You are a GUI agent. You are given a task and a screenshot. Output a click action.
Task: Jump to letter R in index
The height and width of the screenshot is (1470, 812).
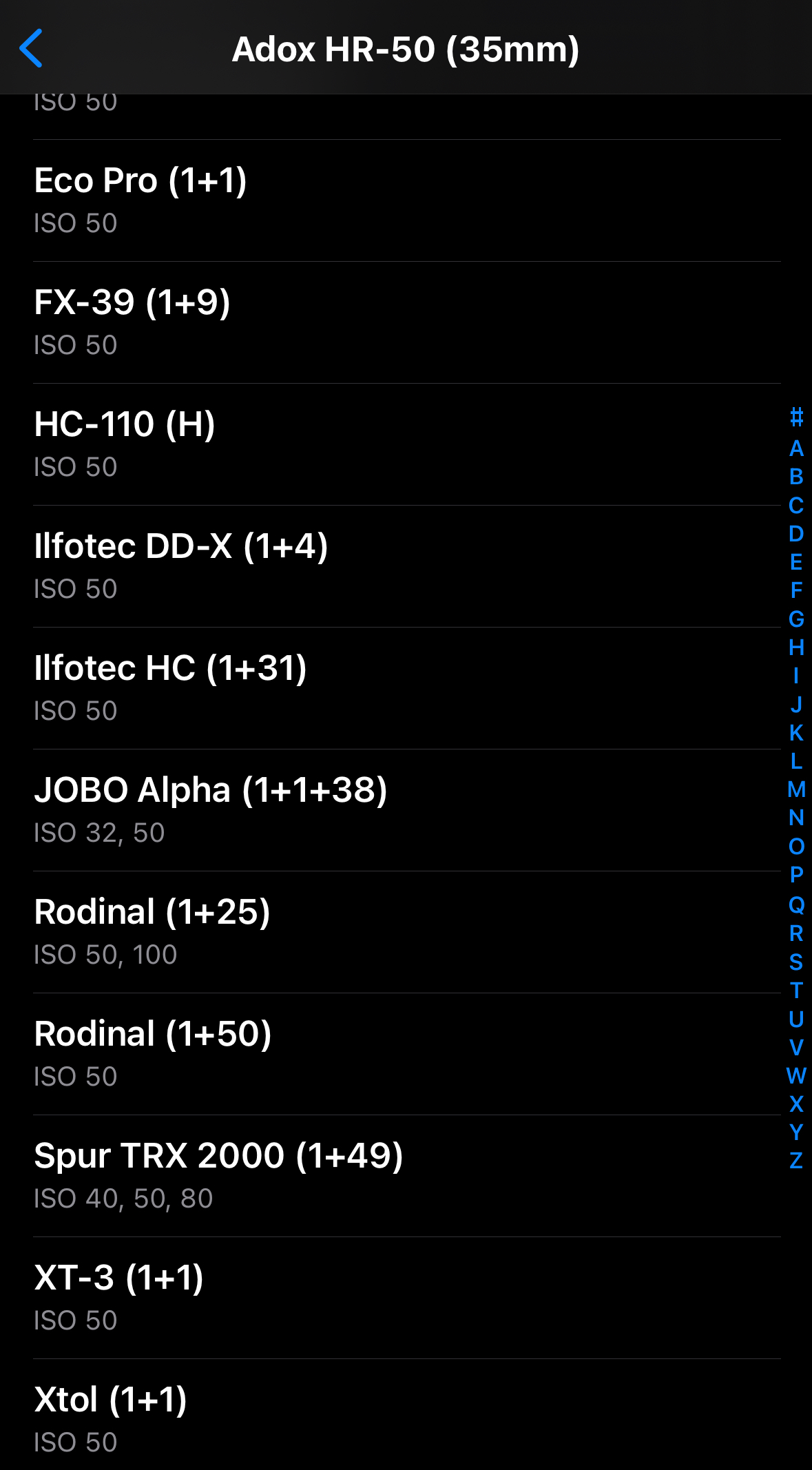(796, 933)
